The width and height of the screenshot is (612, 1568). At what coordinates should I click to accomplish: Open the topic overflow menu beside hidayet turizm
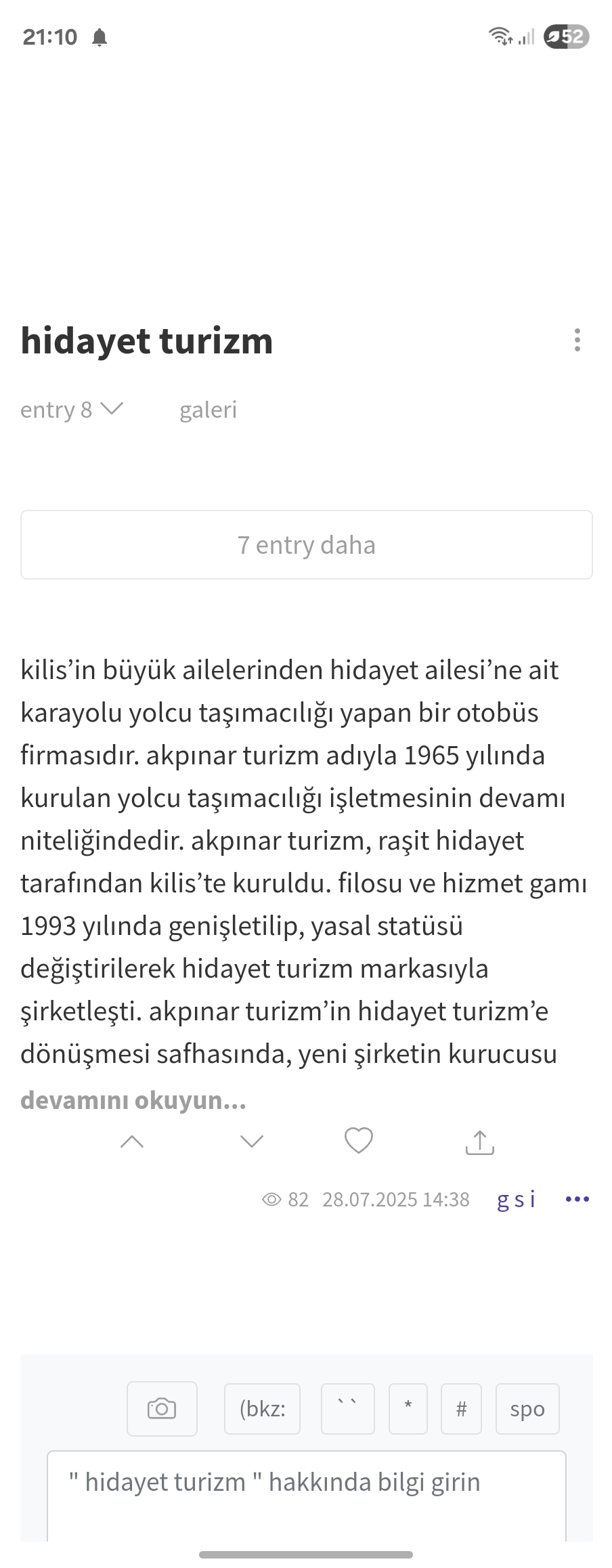577,340
